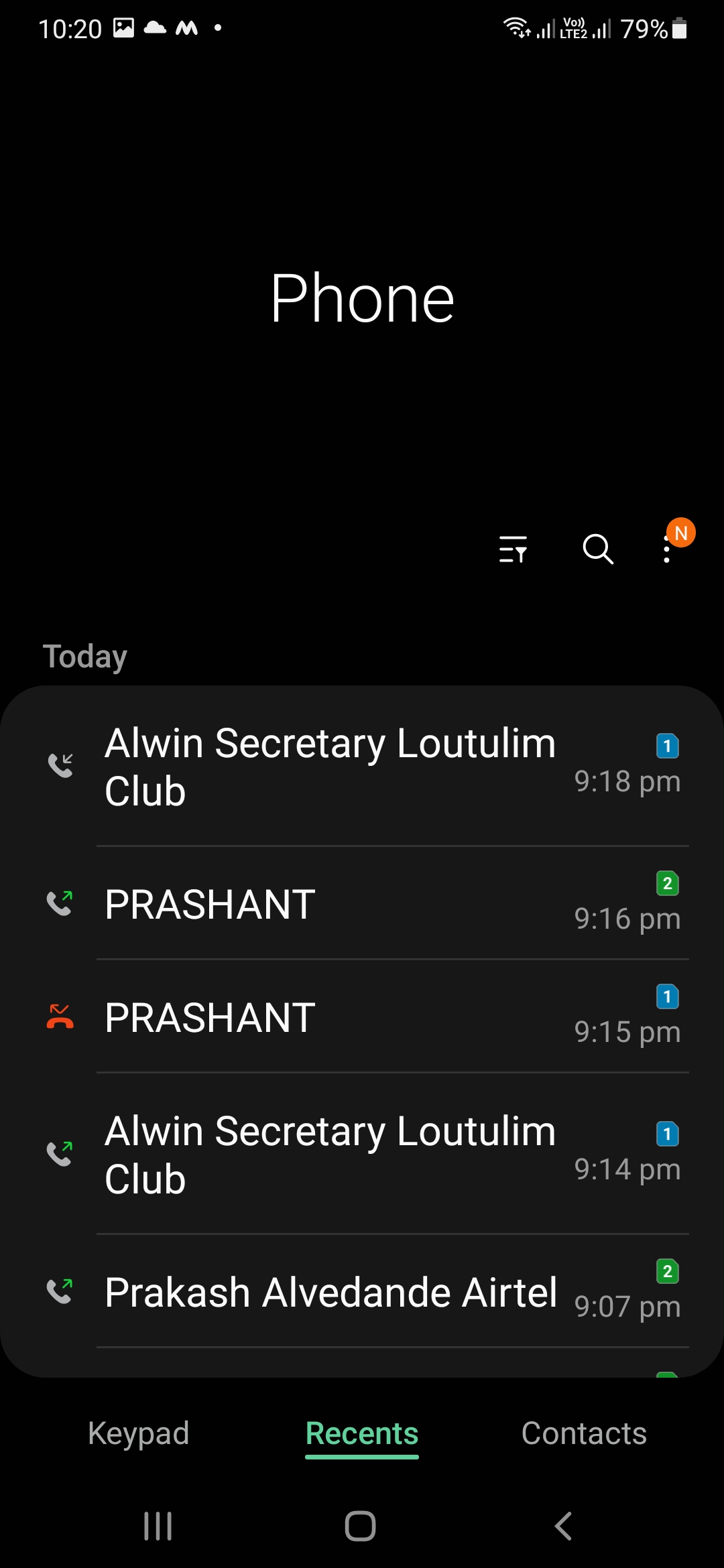Select the Recents tab
The height and width of the screenshot is (1568, 724).
point(362,1434)
